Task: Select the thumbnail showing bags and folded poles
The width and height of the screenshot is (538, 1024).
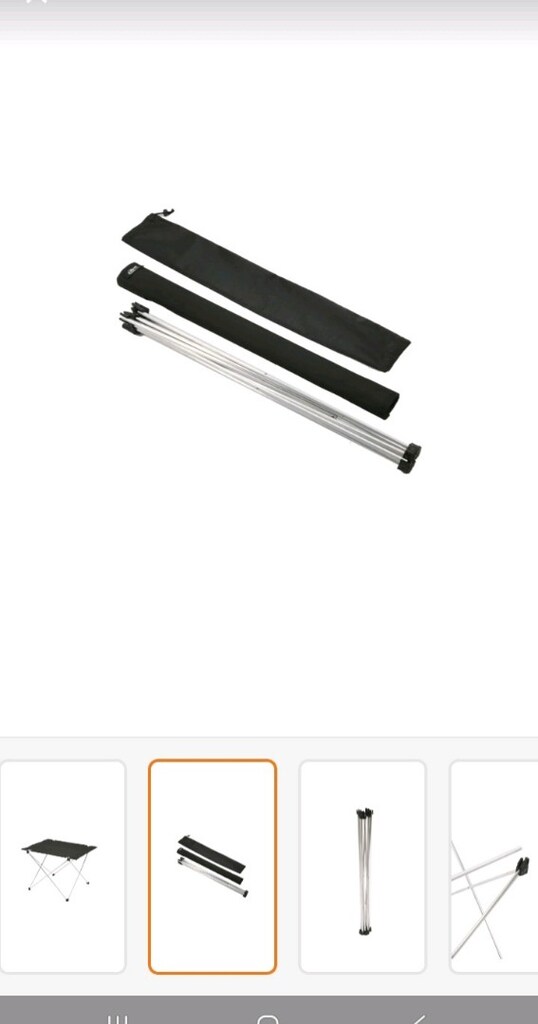Action: click(212, 866)
